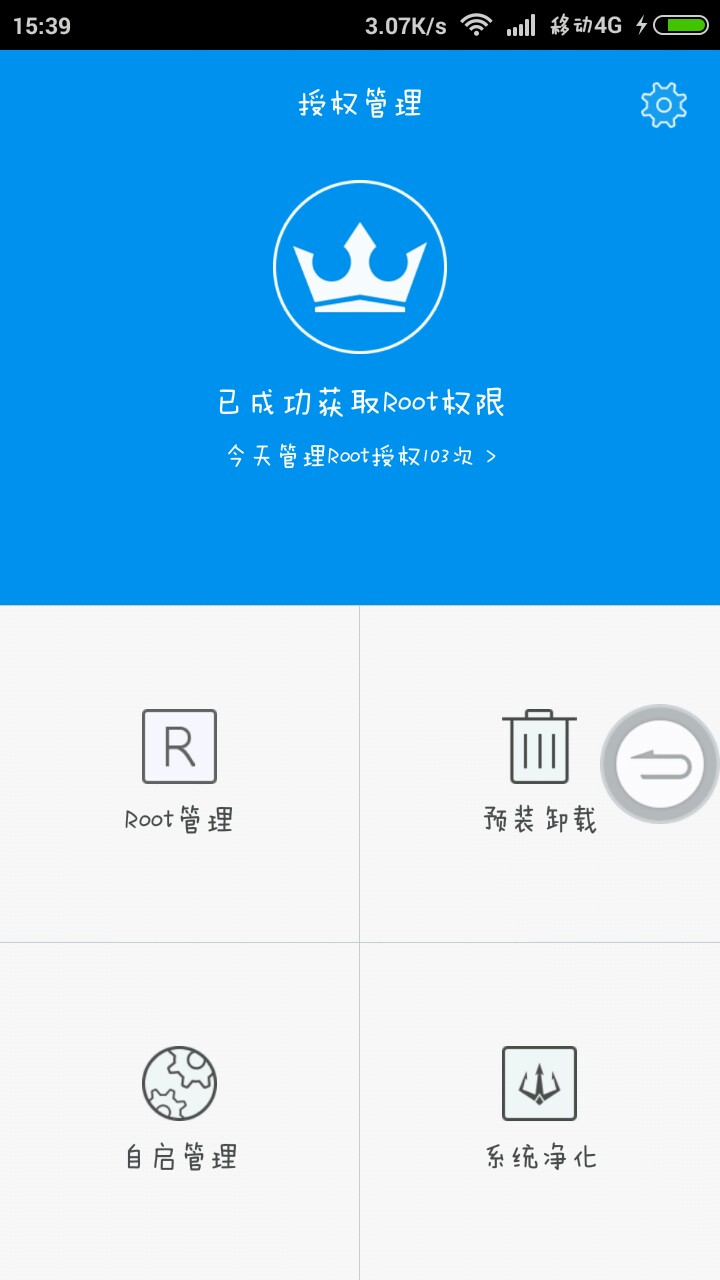Open the settings gear icon
The image size is (720, 1280).
pyautogui.click(x=663, y=105)
